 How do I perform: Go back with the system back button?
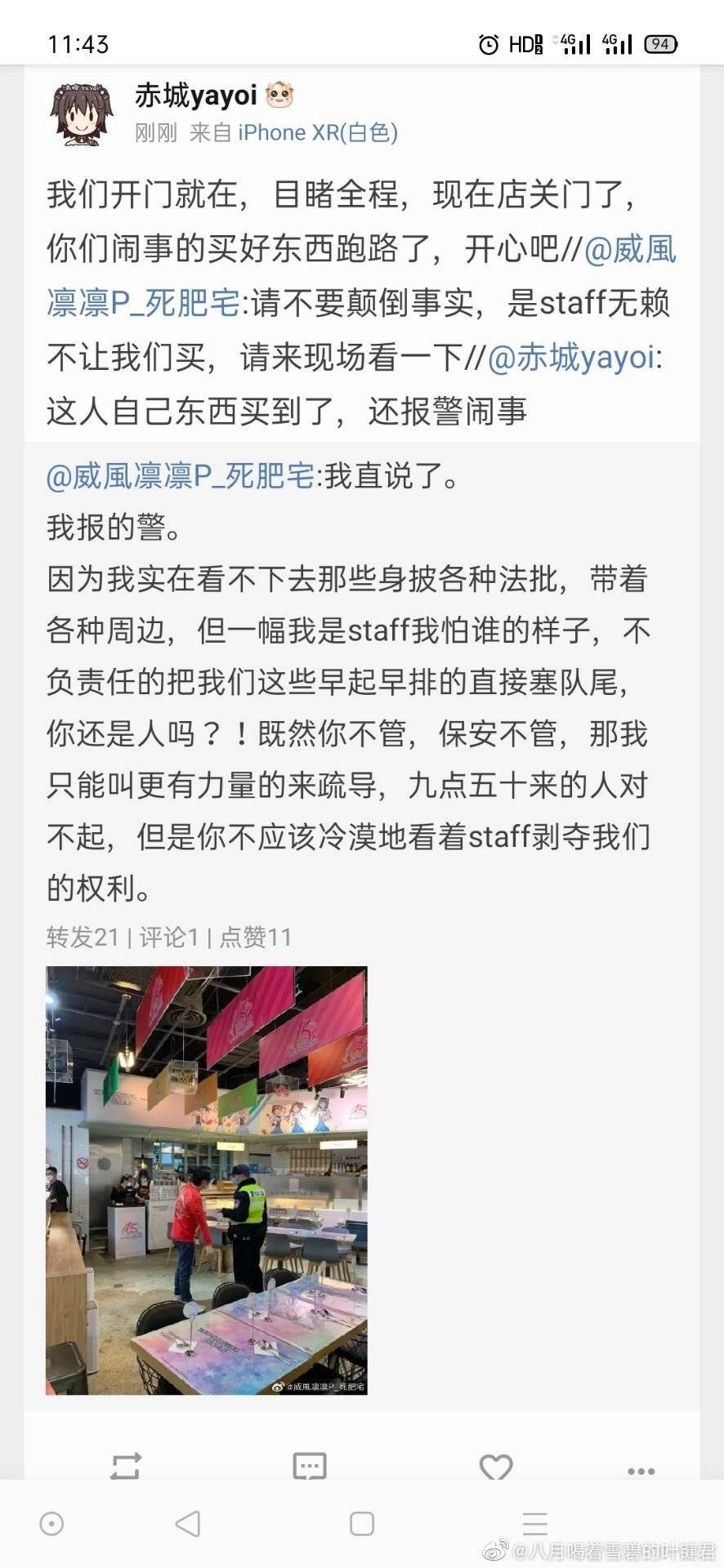pos(189,1523)
